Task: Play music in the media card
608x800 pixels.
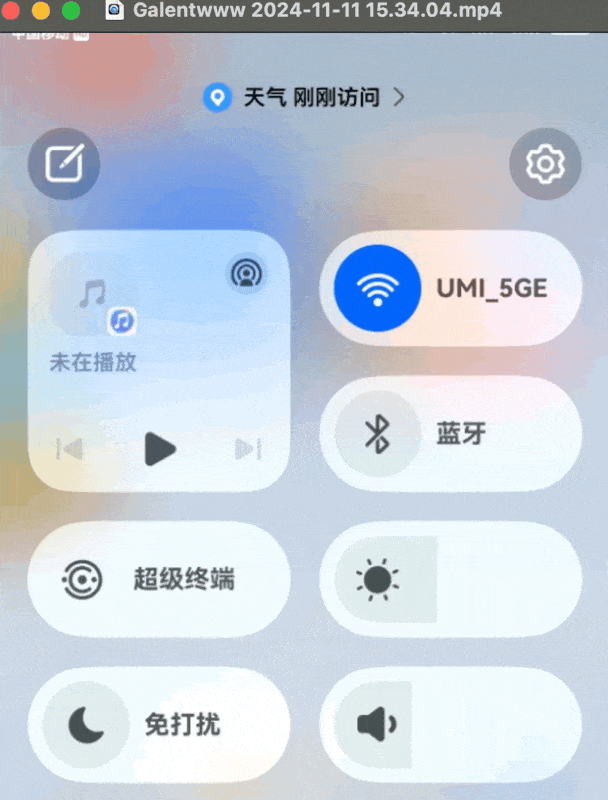Action: 160,449
